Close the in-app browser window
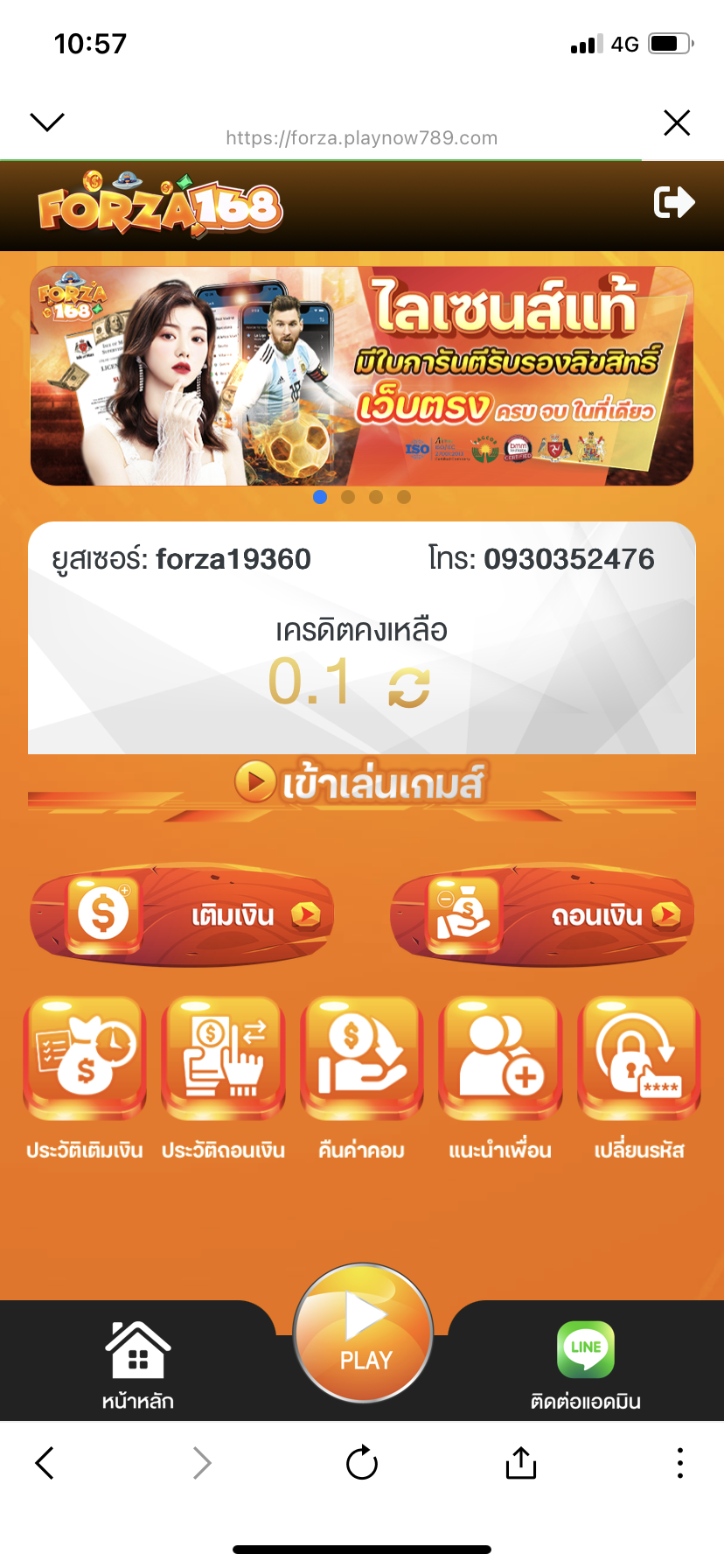This screenshot has width=724, height=1568. click(677, 122)
